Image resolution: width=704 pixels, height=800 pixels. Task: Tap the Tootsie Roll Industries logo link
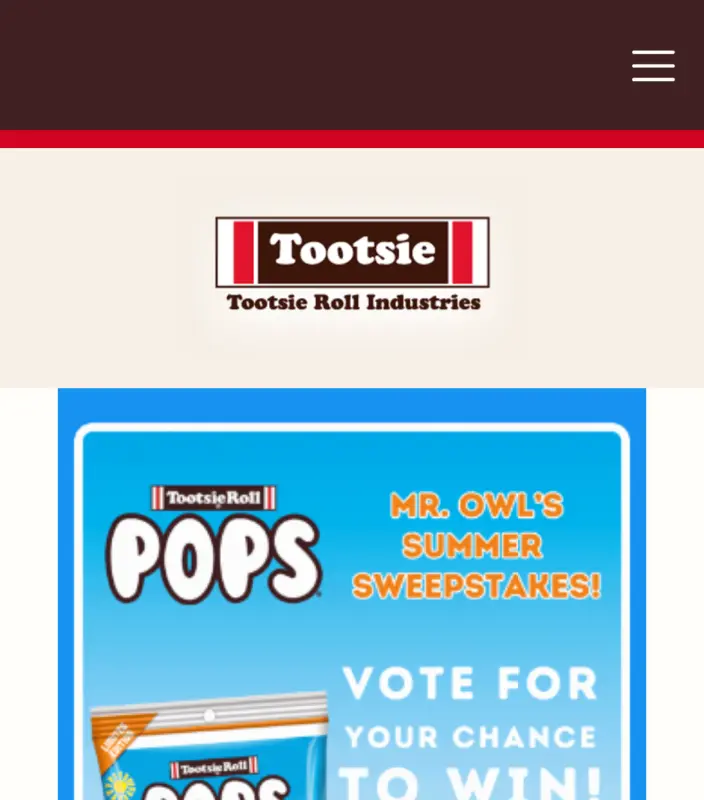(352, 264)
